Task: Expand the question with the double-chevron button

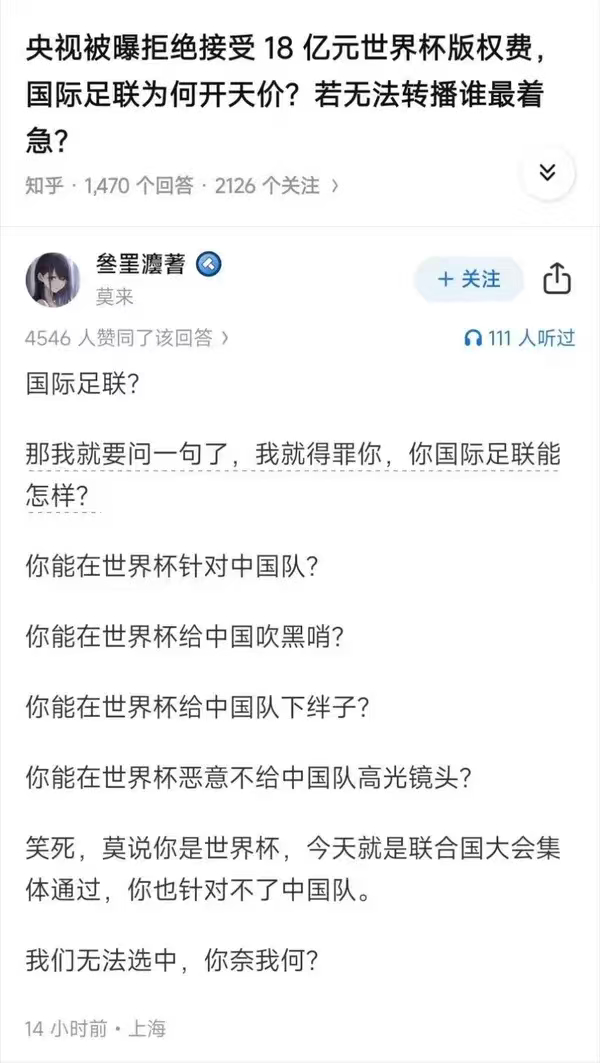Action: [x=547, y=173]
